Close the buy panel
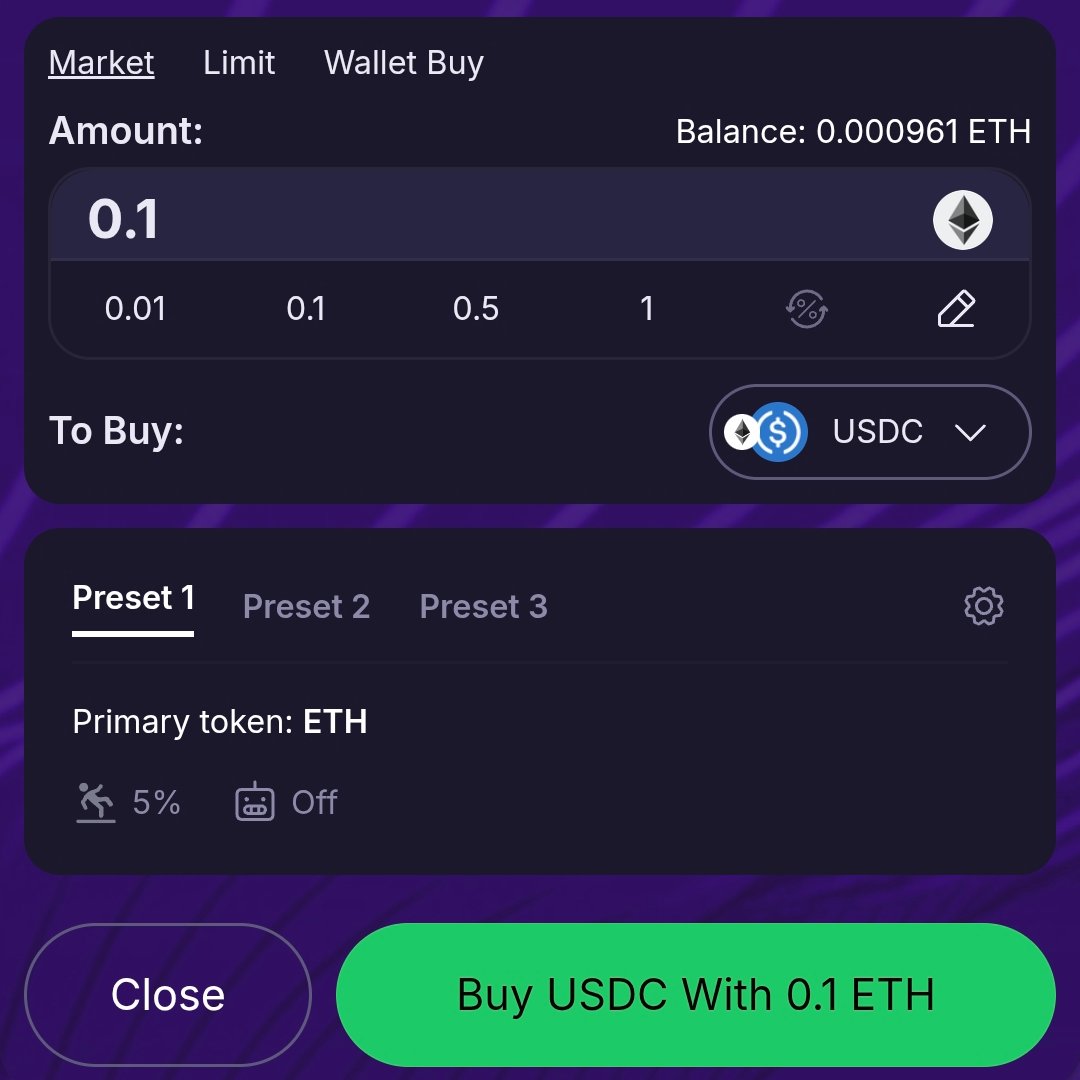Viewport: 1080px width, 1080px height. point(168,995)
